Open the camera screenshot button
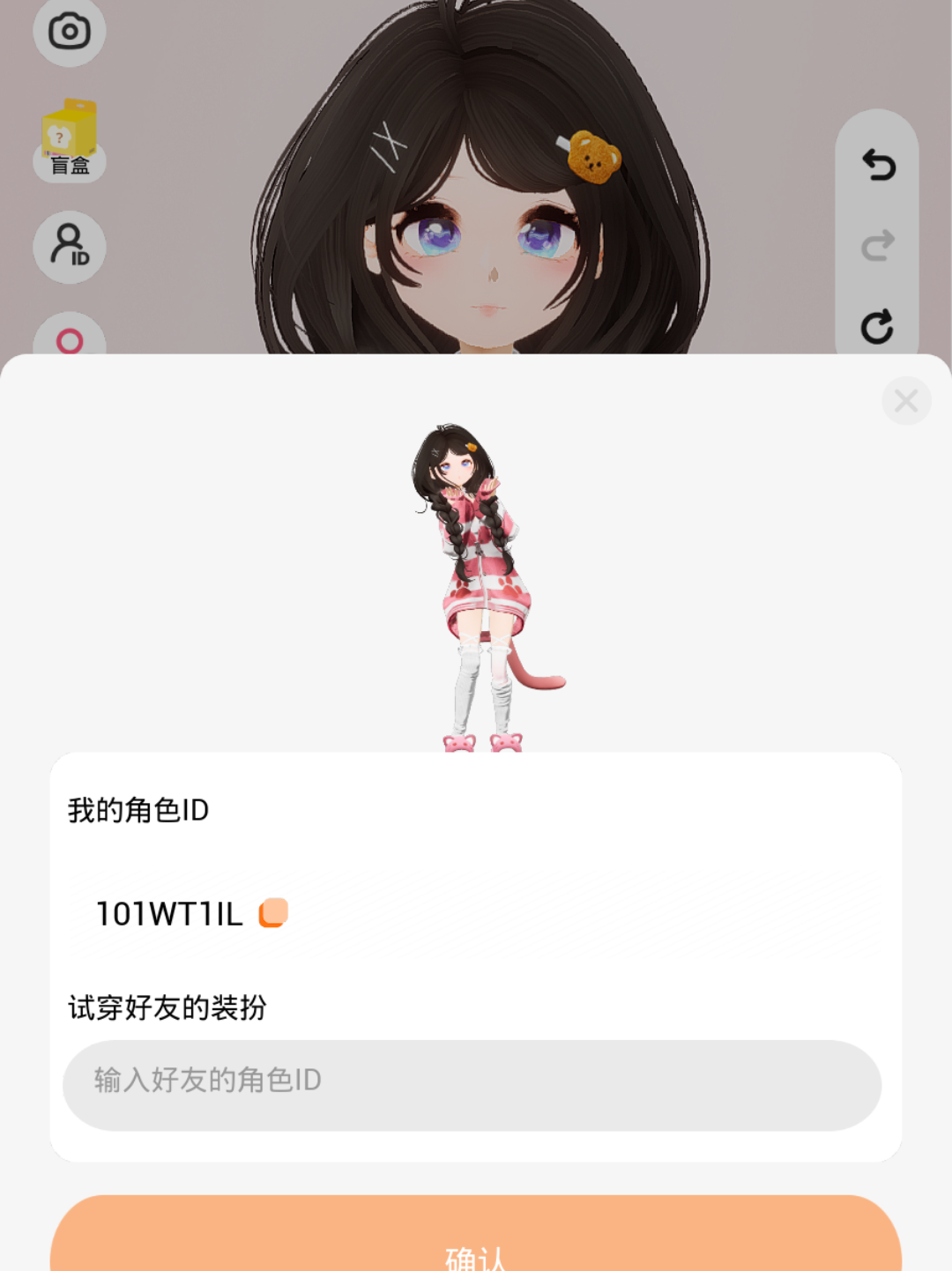The image size is (952, 1271). pos(69,33)
